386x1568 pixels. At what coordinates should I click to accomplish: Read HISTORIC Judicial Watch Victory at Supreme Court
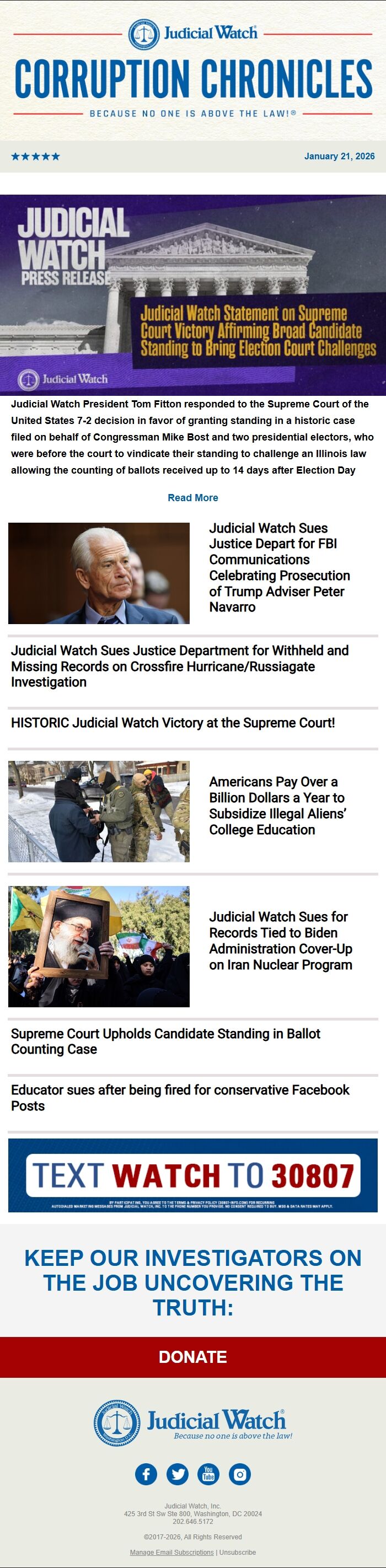(x=173, y=722)
